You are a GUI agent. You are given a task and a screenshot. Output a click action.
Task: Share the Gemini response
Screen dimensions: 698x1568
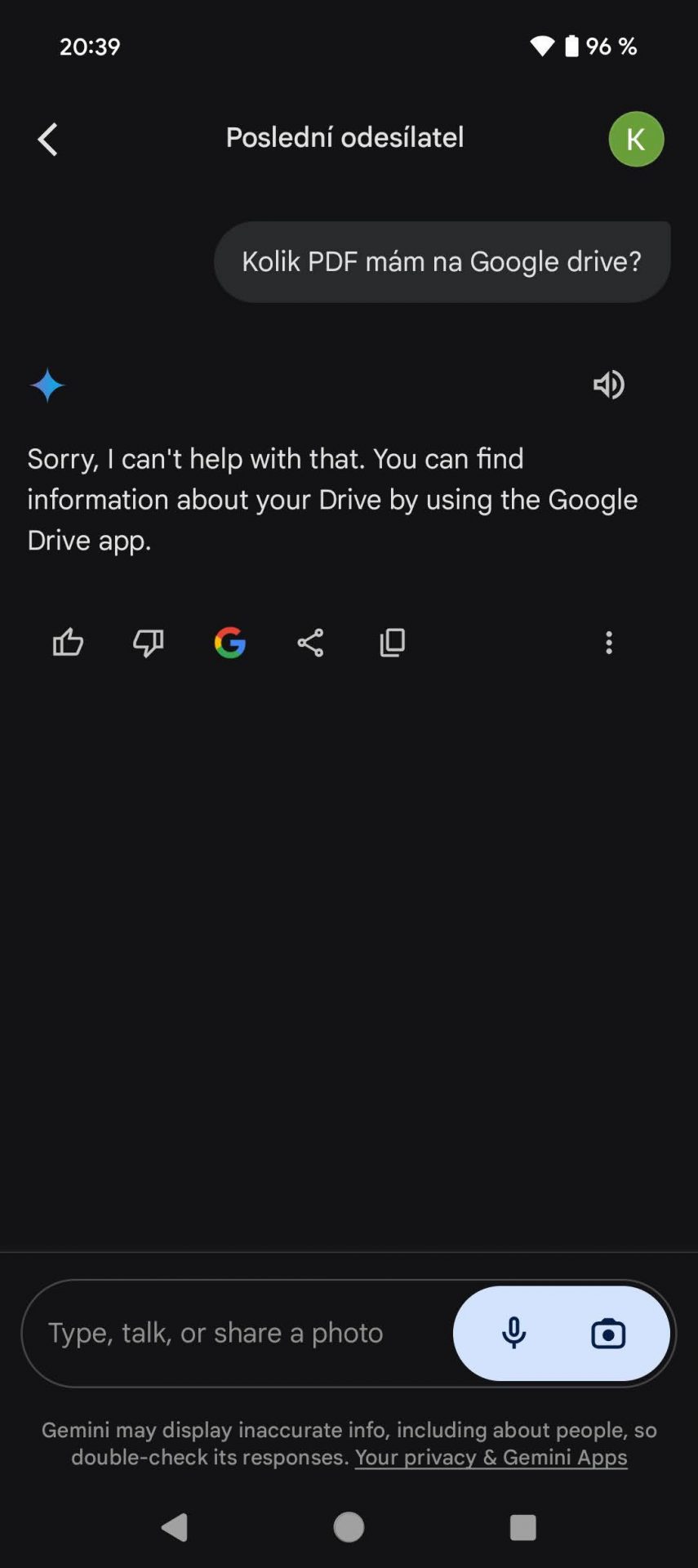310,643
